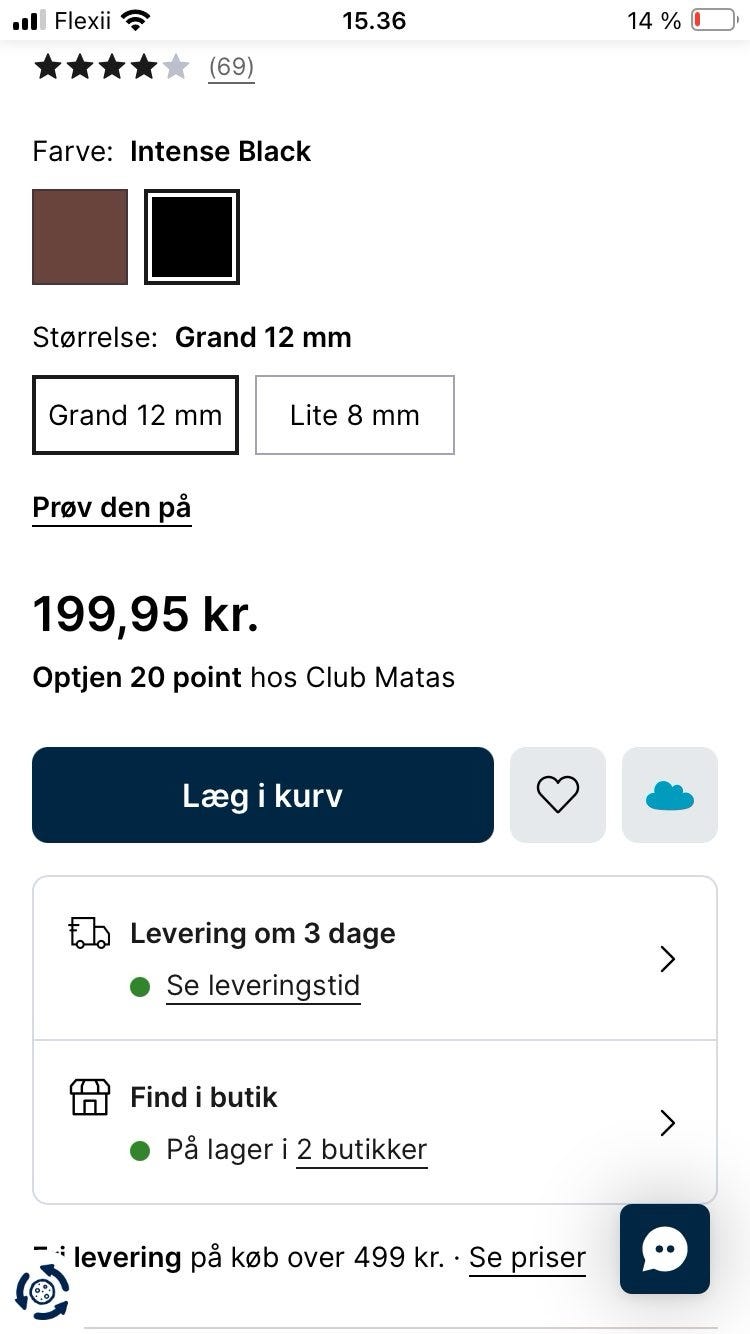Image resolution: width=750 pixels, height=1334 pixels.
Task: Open the Prøv den på link
Action: tap(112, 508)
